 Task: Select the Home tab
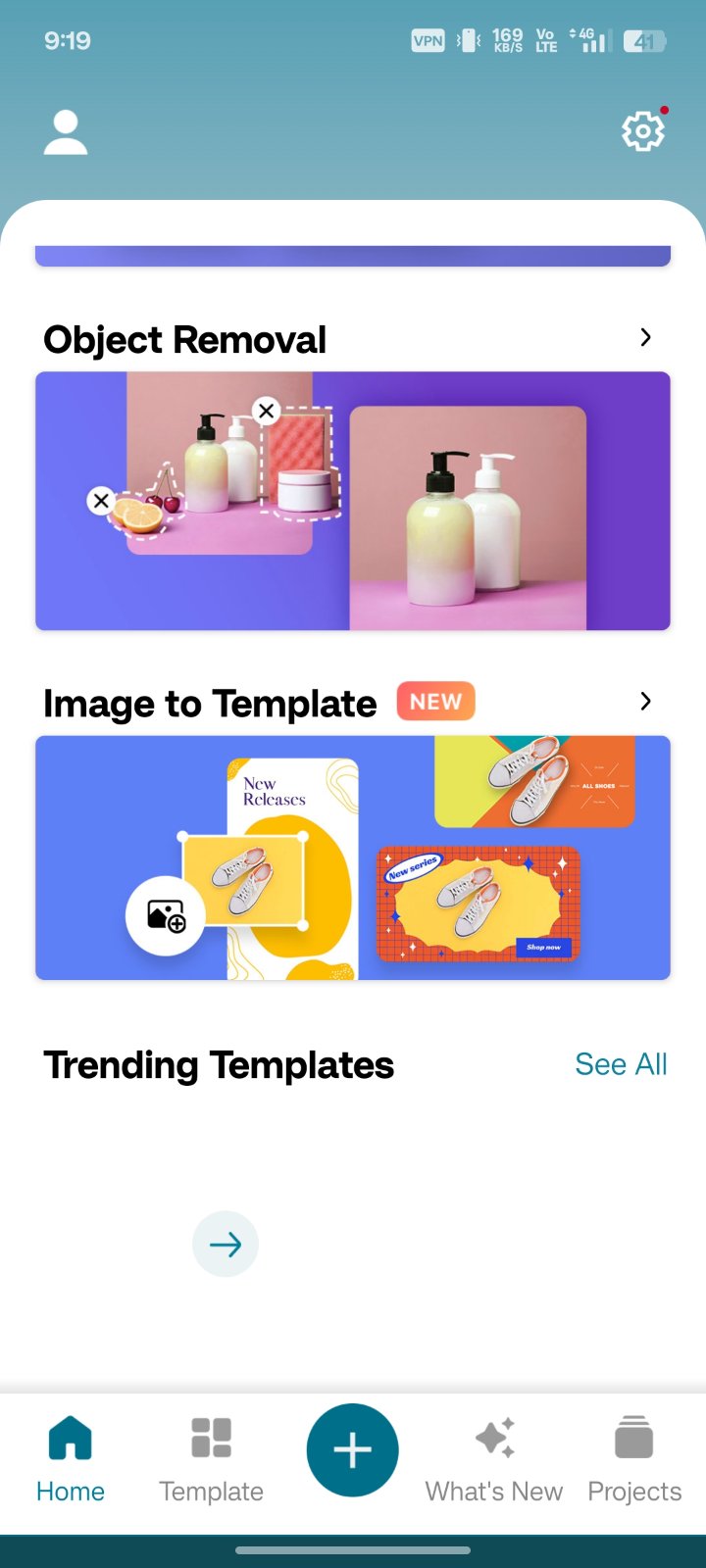tap(71, 1460)
